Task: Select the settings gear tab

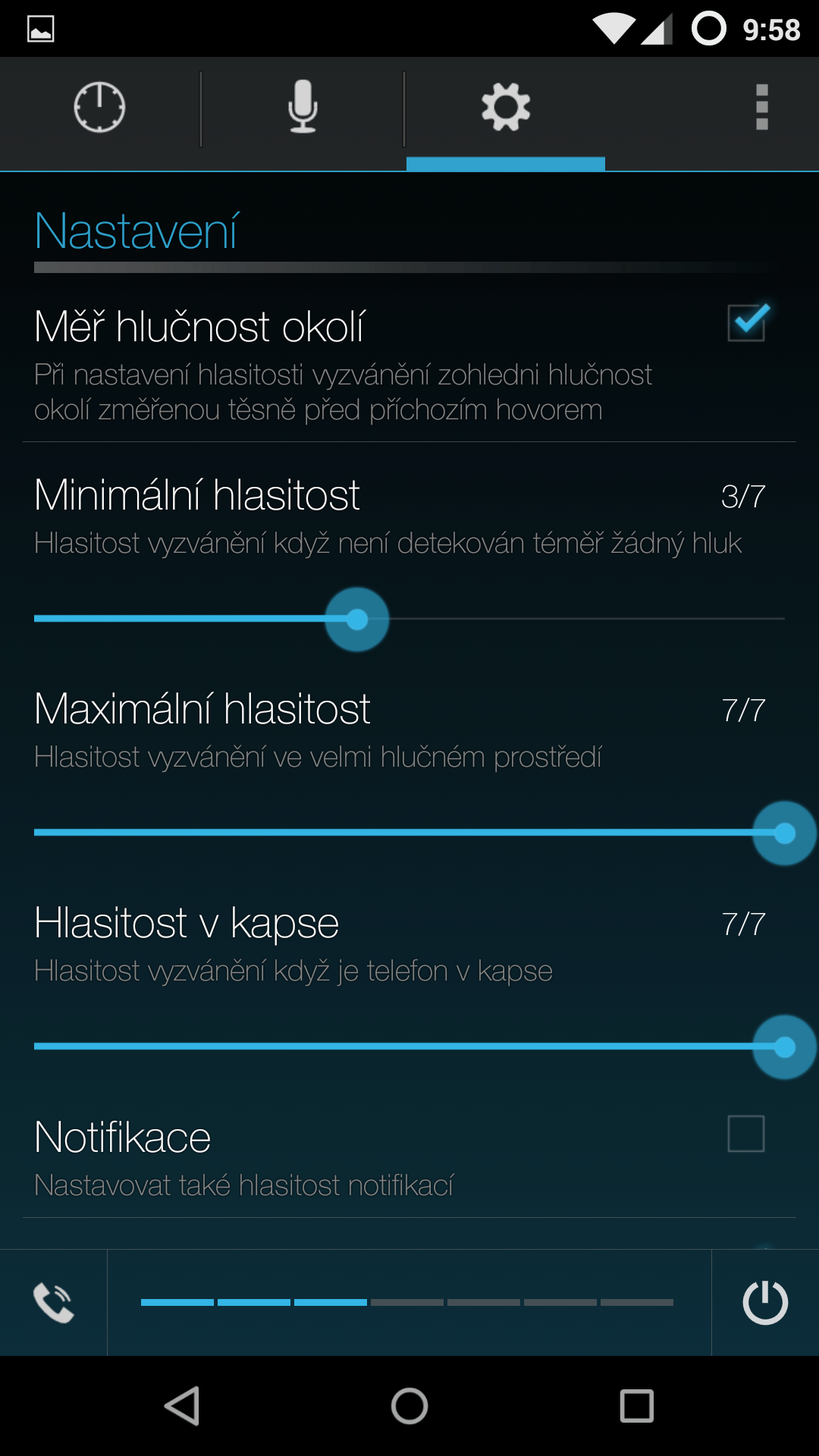Action: [506, 107]
